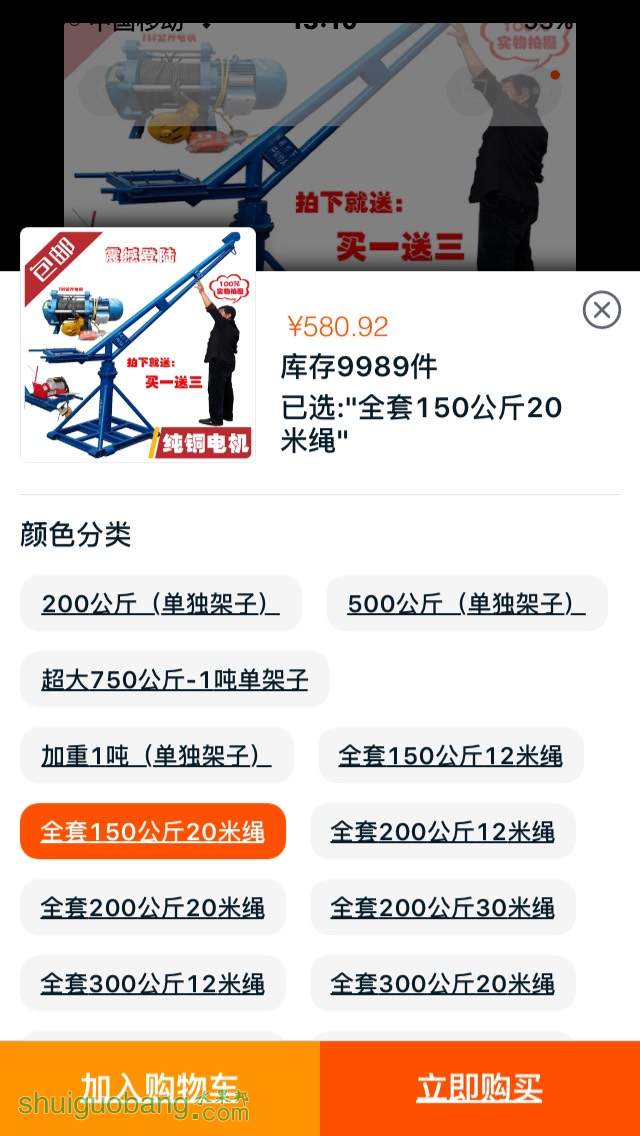Close the product options sheet
Viewport: 640px width, 1136px height.
pyautogui.click(x=601, y=310)
